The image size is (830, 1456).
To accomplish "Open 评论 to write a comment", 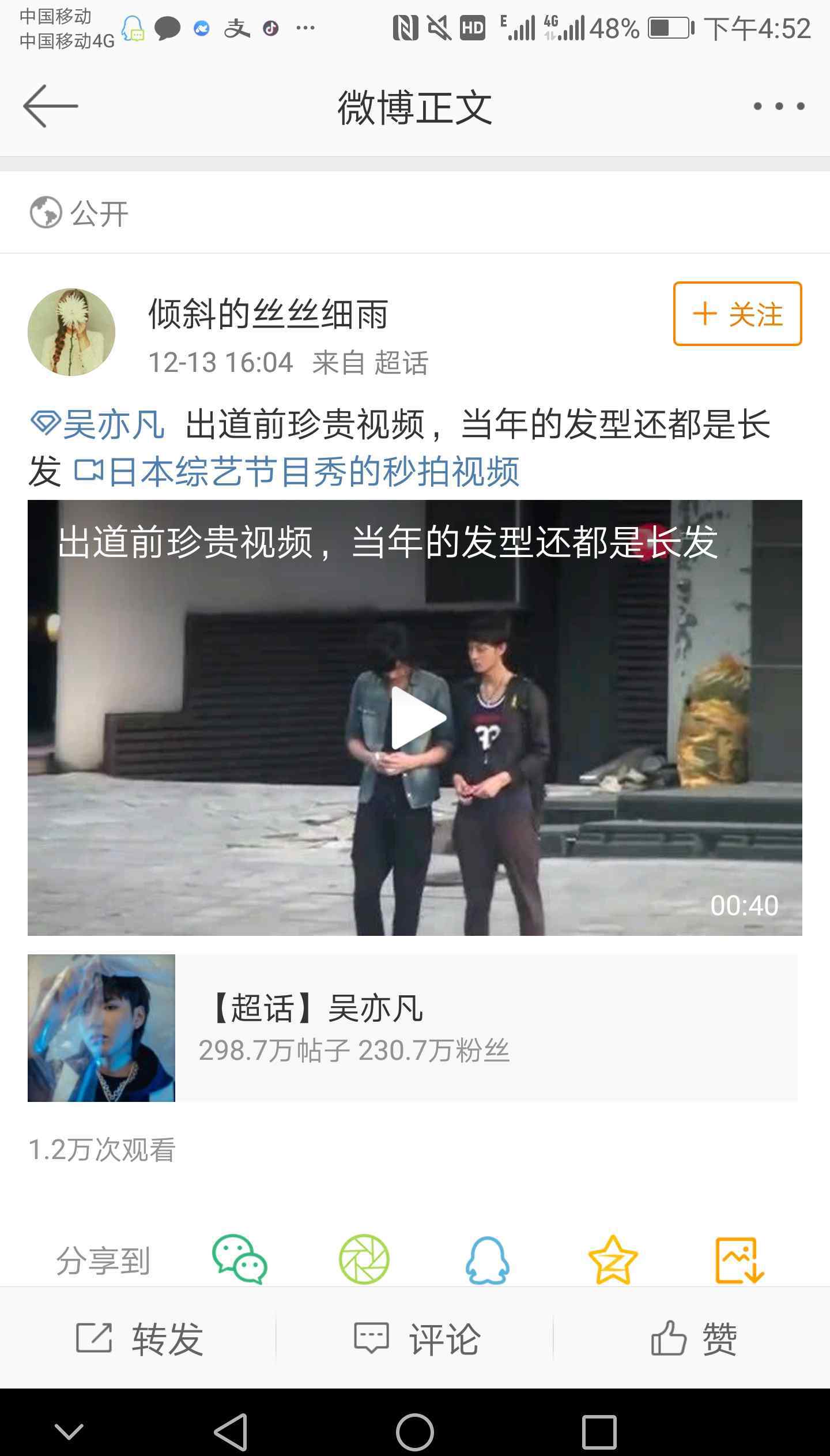I will pyautogui.click(x=415, y=1338).
